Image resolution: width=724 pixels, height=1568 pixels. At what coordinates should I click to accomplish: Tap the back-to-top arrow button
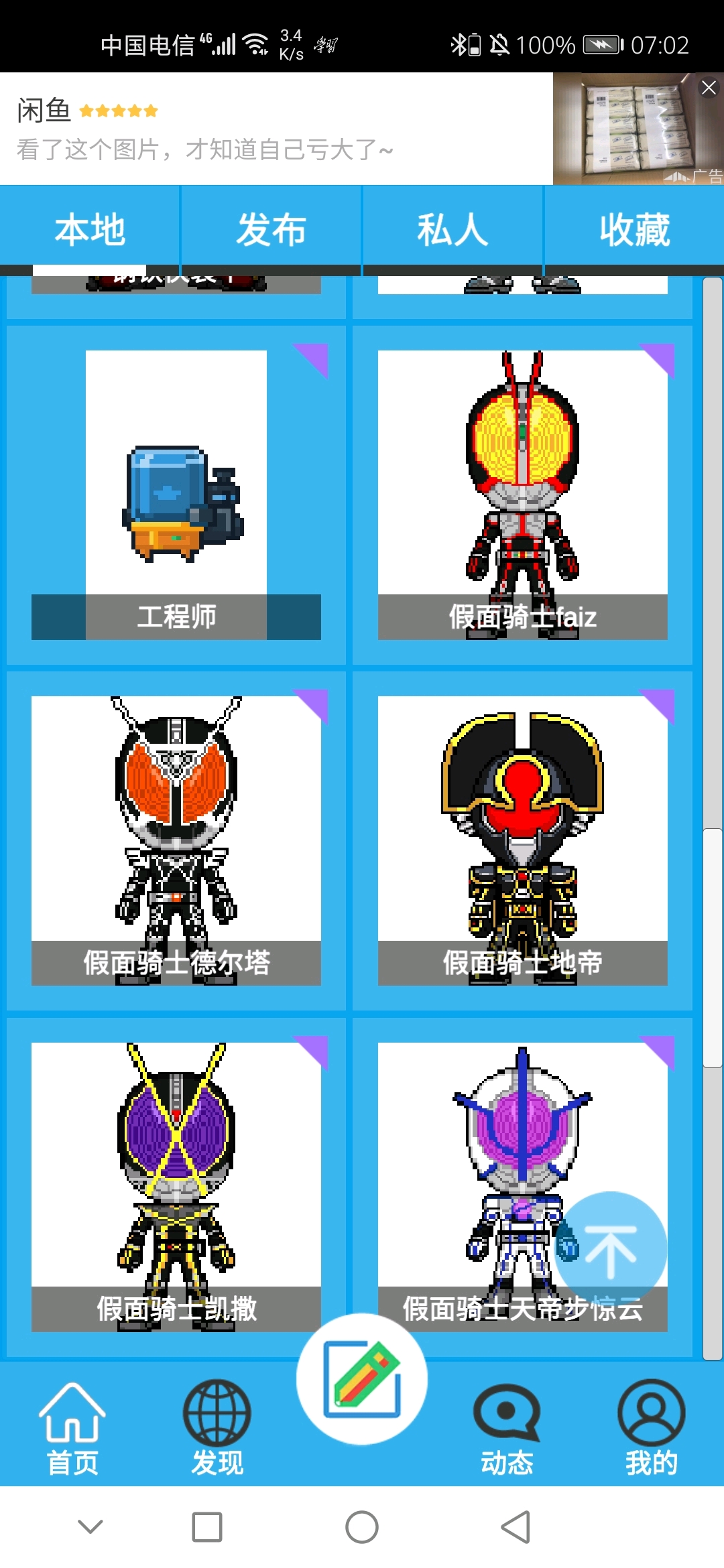point(611,1248)
